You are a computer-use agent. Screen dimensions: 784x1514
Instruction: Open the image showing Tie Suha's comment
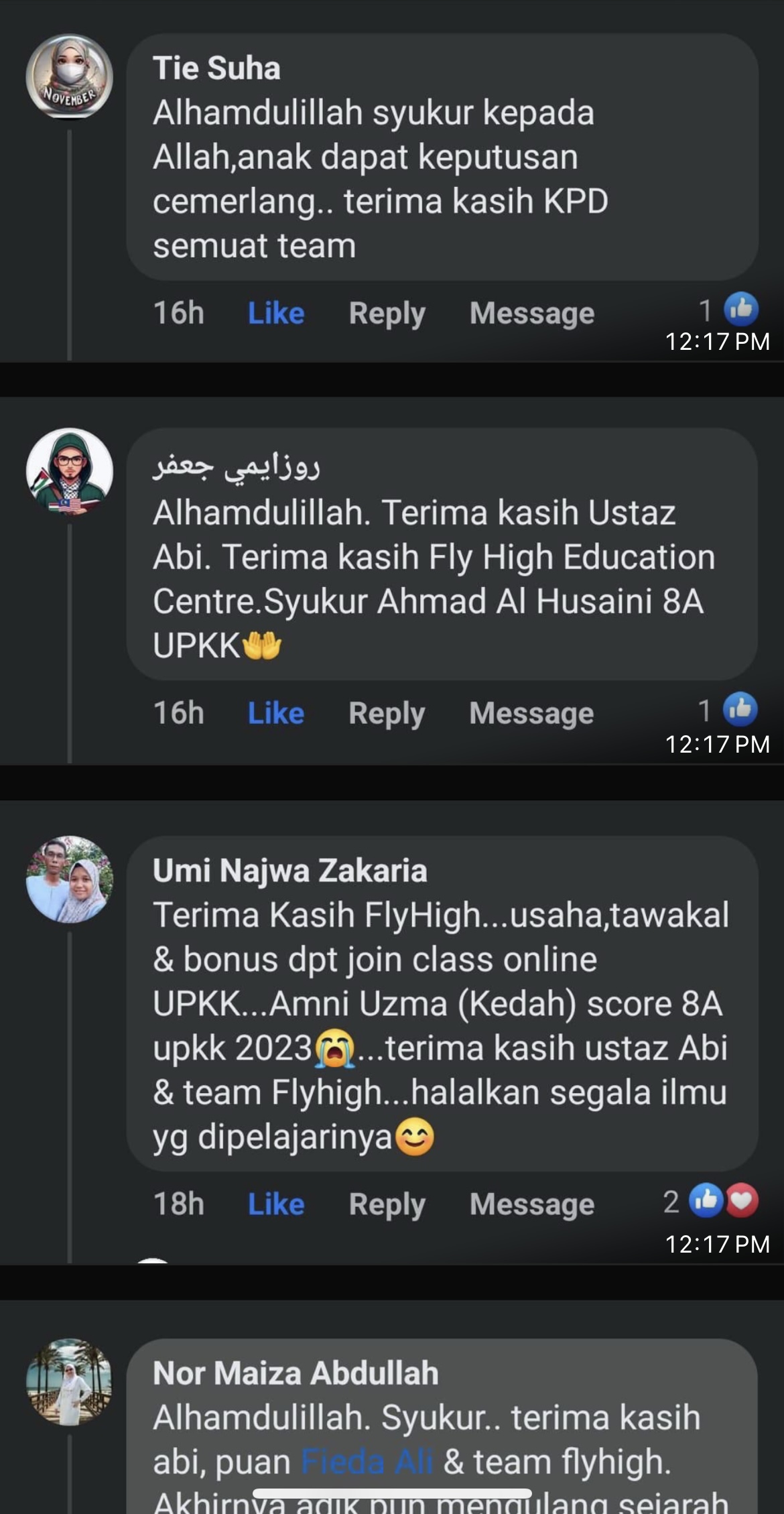coord(392,181)
